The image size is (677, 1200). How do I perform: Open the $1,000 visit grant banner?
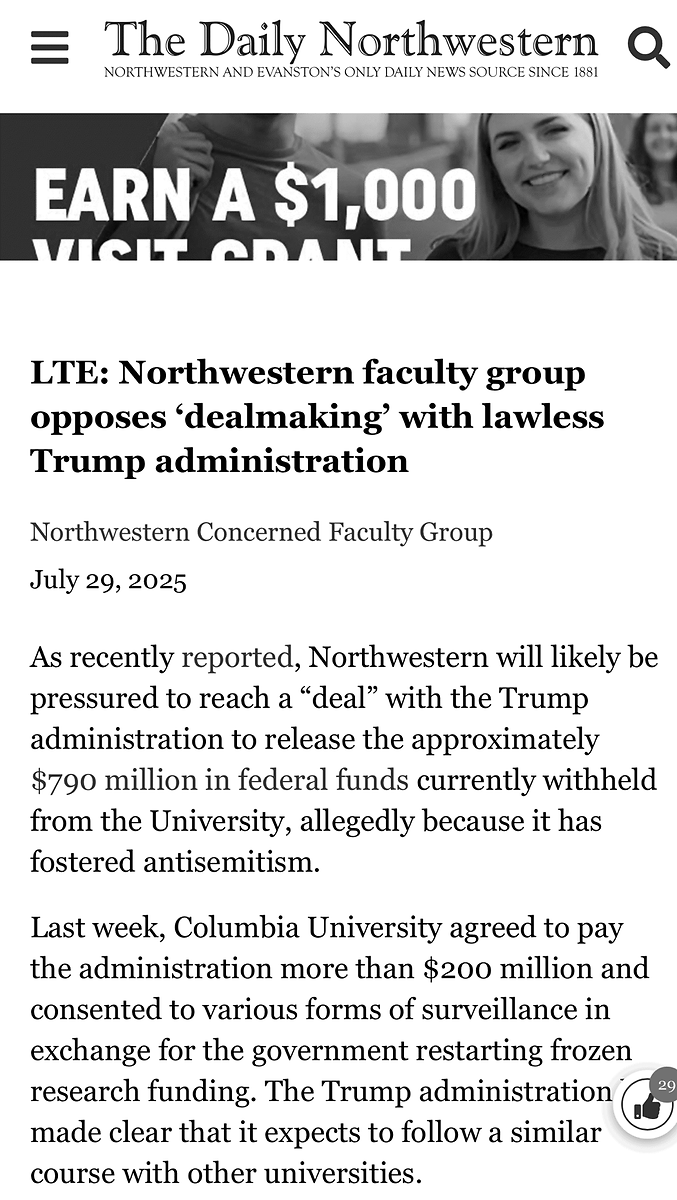[338, 187]
